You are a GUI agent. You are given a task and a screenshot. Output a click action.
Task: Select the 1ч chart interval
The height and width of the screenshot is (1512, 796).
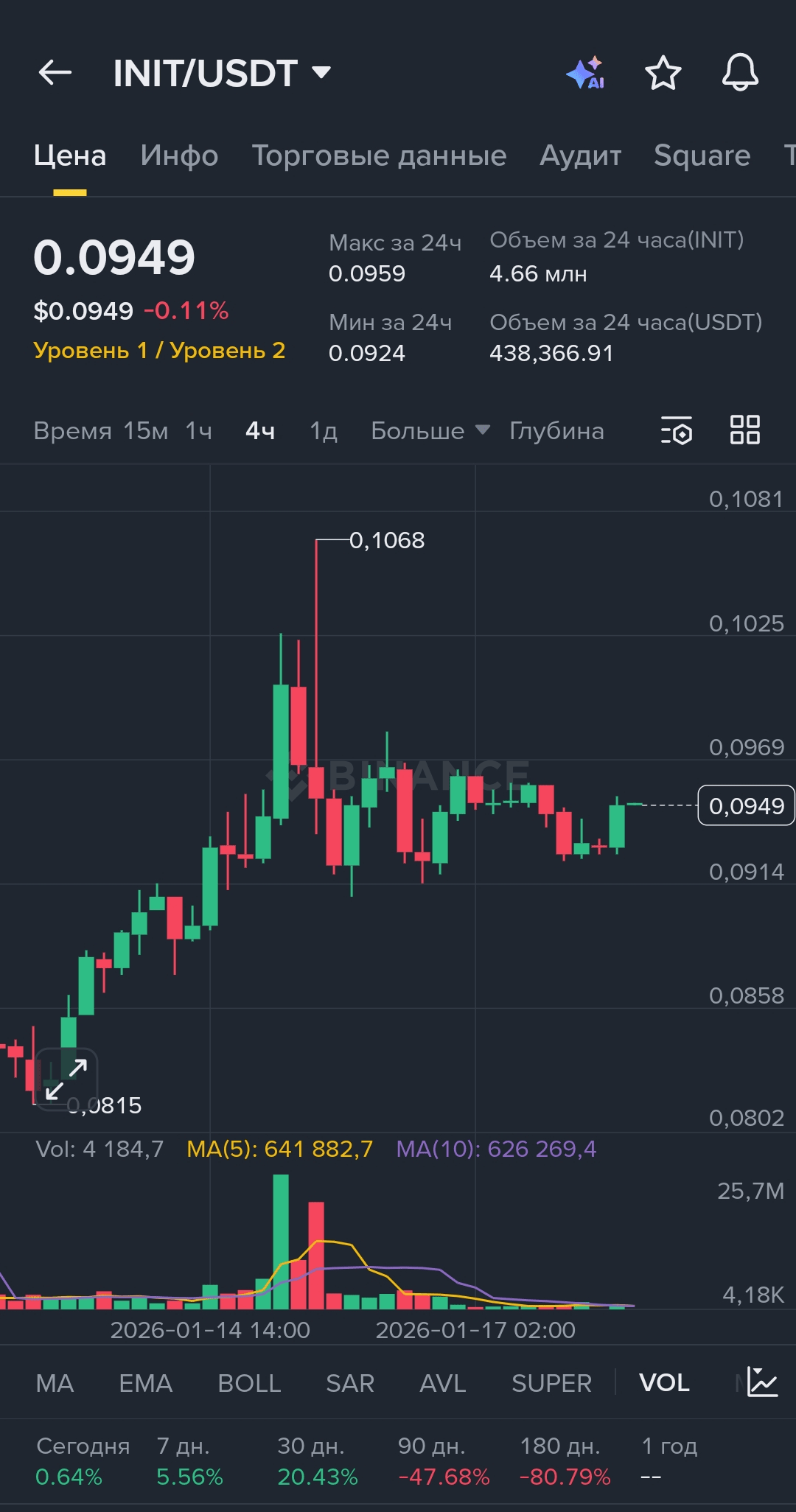(198, 431)
